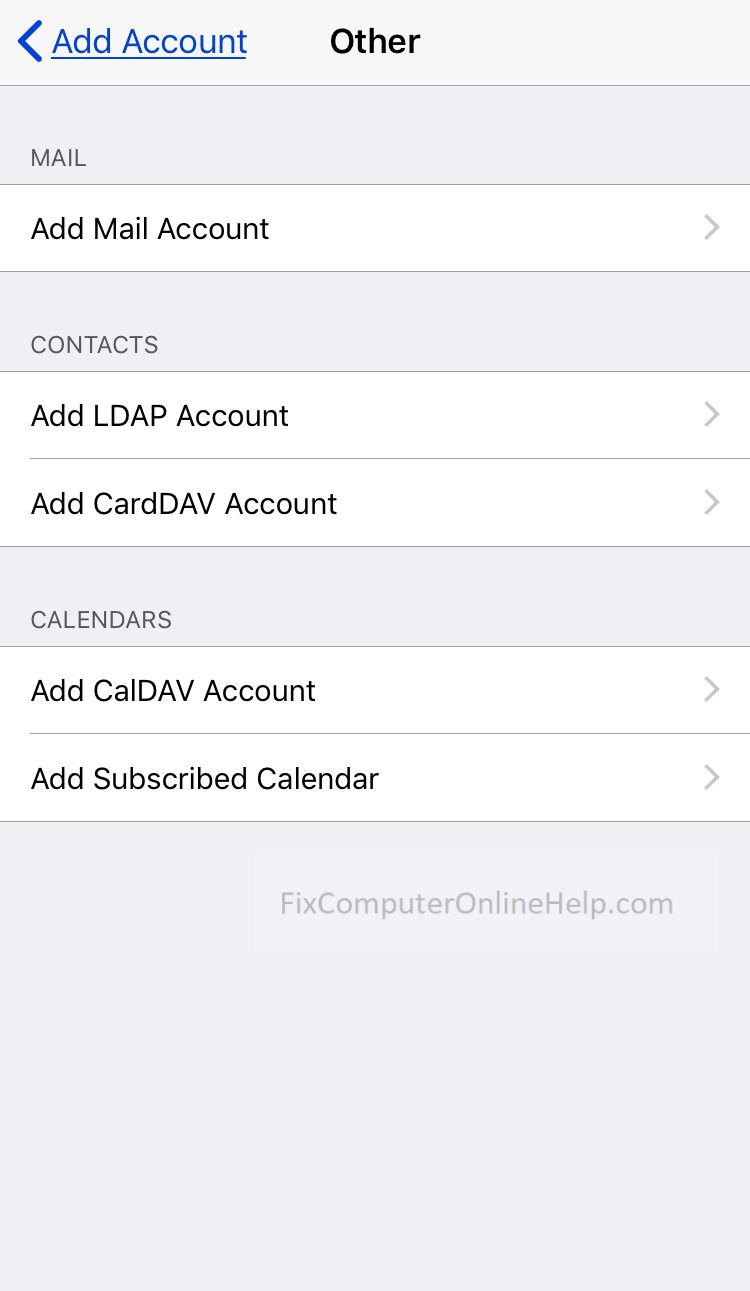Screen dimensions: 750x1291
Task: Open Add Mail Account
Action: (375, 228)
